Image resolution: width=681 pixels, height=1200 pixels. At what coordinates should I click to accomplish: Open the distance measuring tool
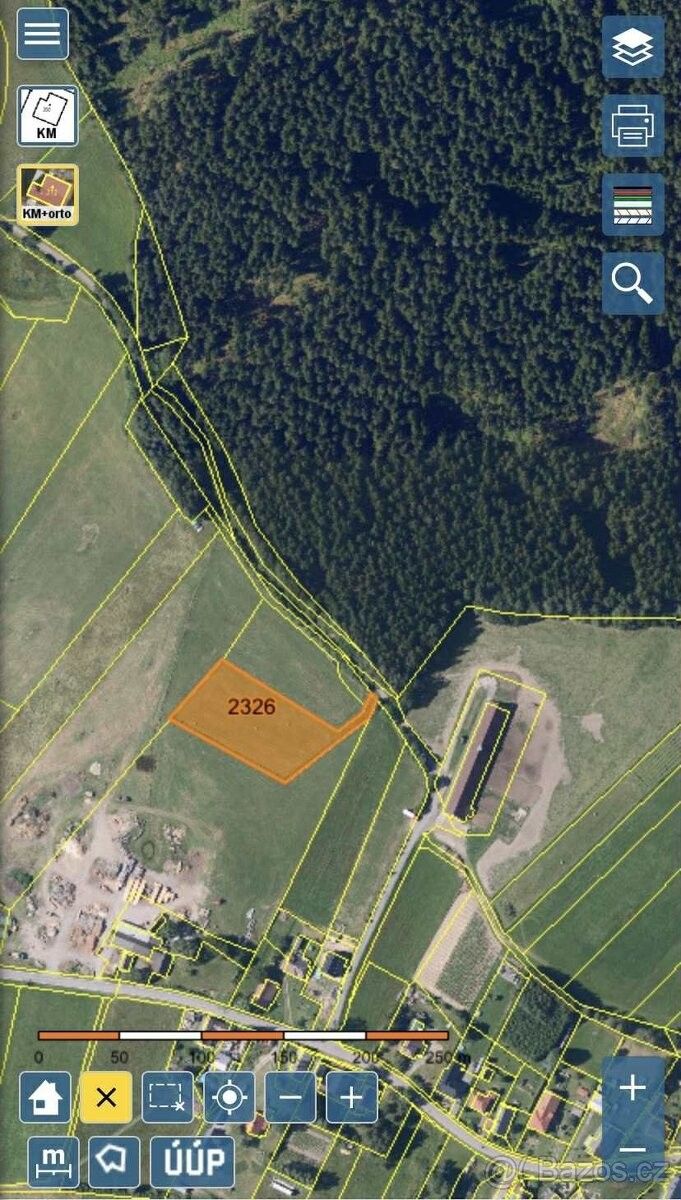coord(54,1161)
